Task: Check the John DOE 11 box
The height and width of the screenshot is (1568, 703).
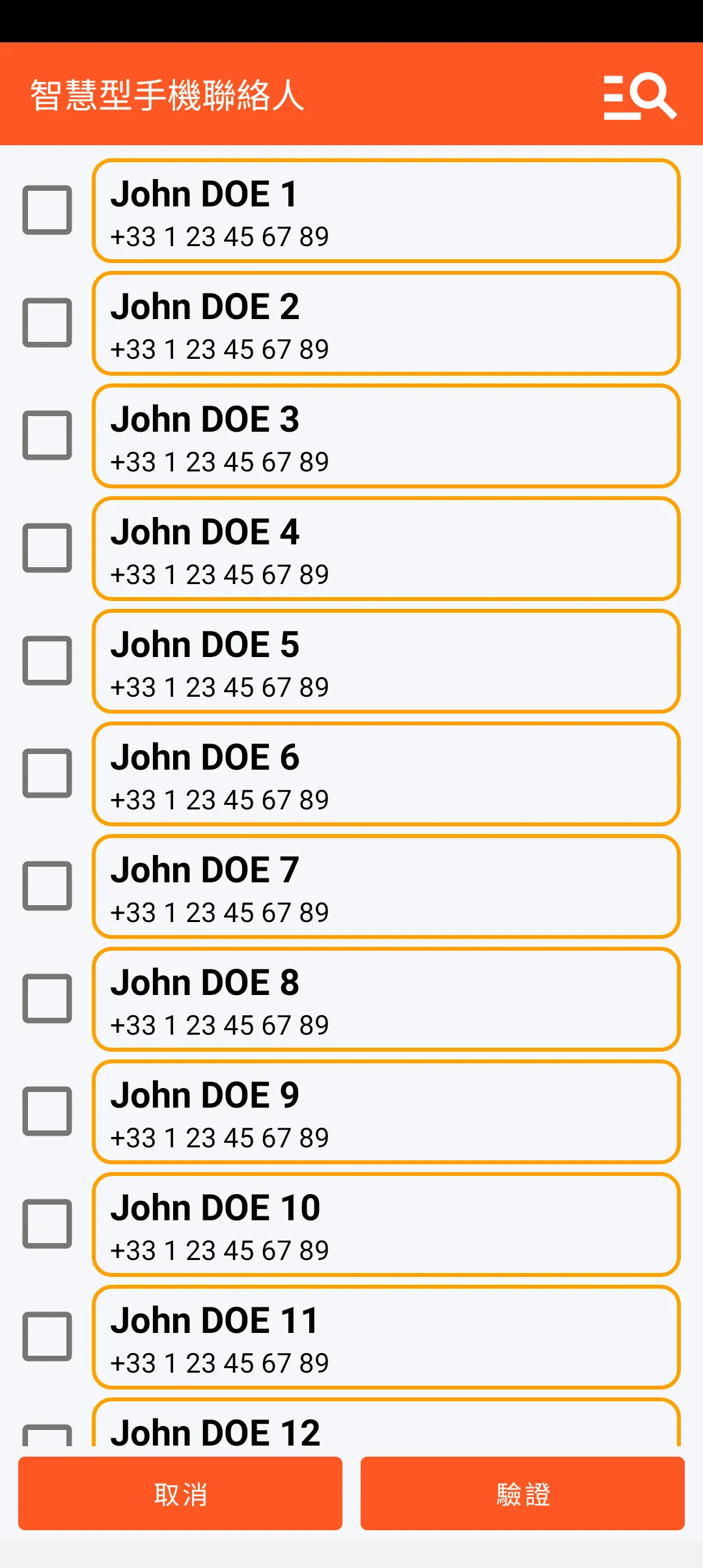Action: [47, 1337]
